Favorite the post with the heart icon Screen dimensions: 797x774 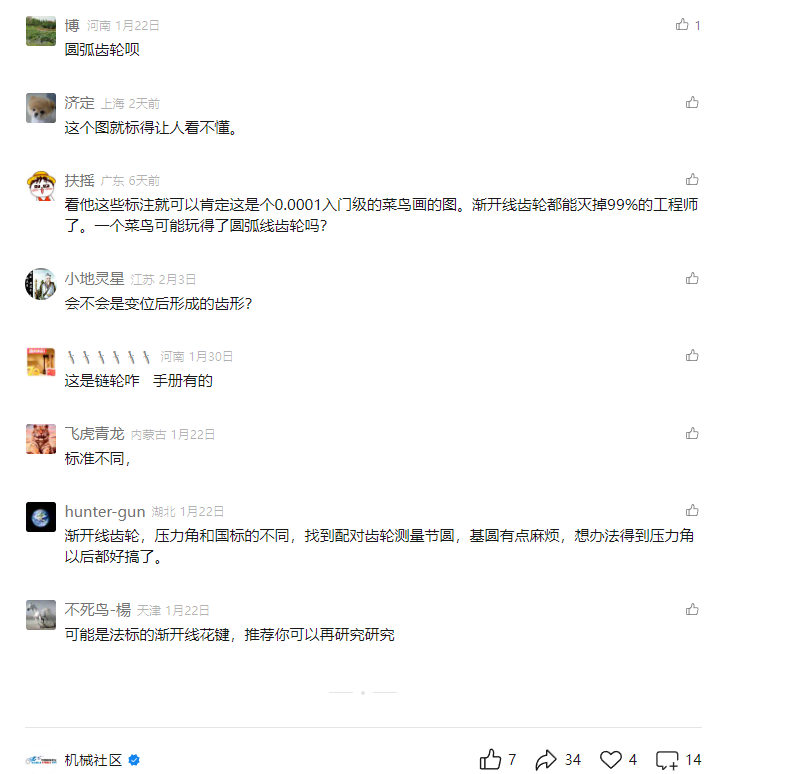tap(611, 760)
